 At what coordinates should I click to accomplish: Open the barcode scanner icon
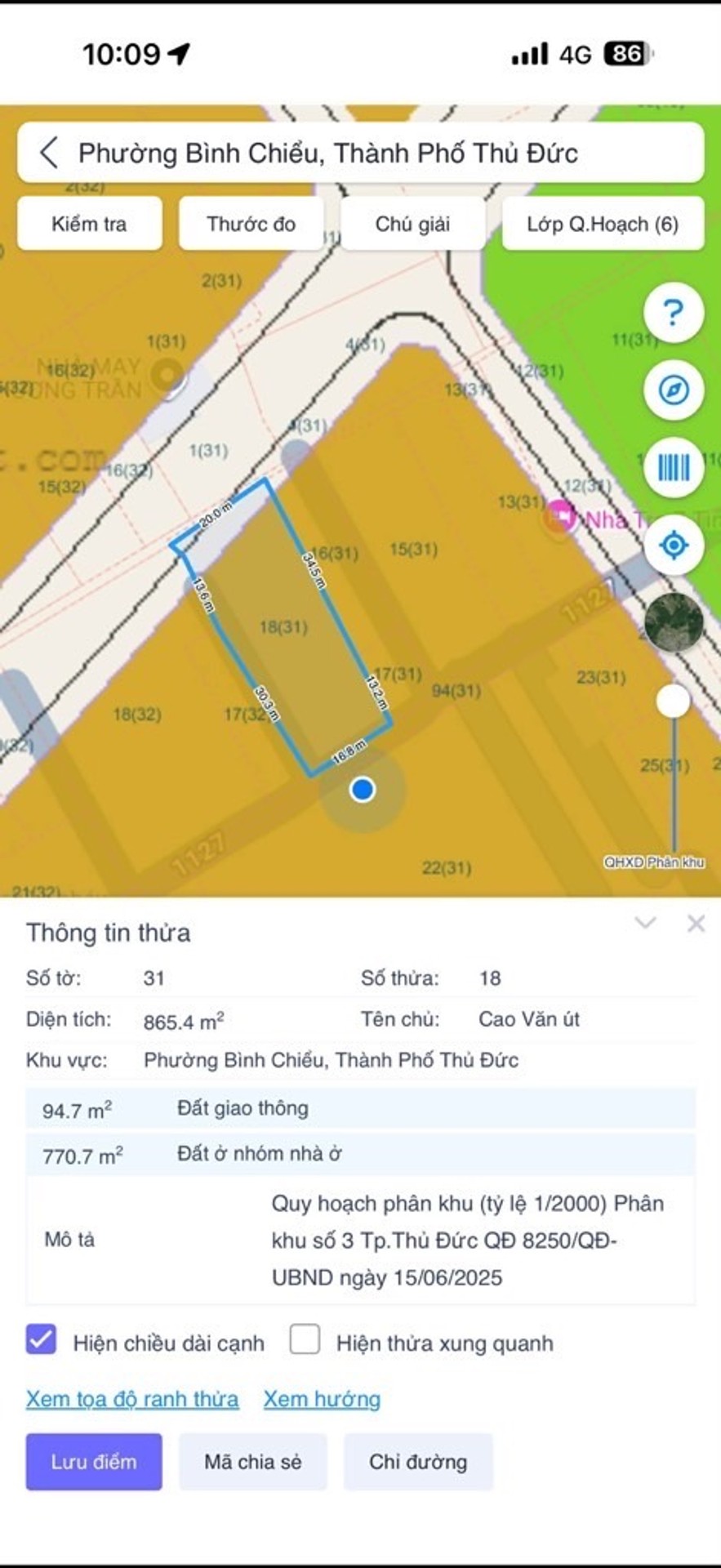click(x=674, y=468)
